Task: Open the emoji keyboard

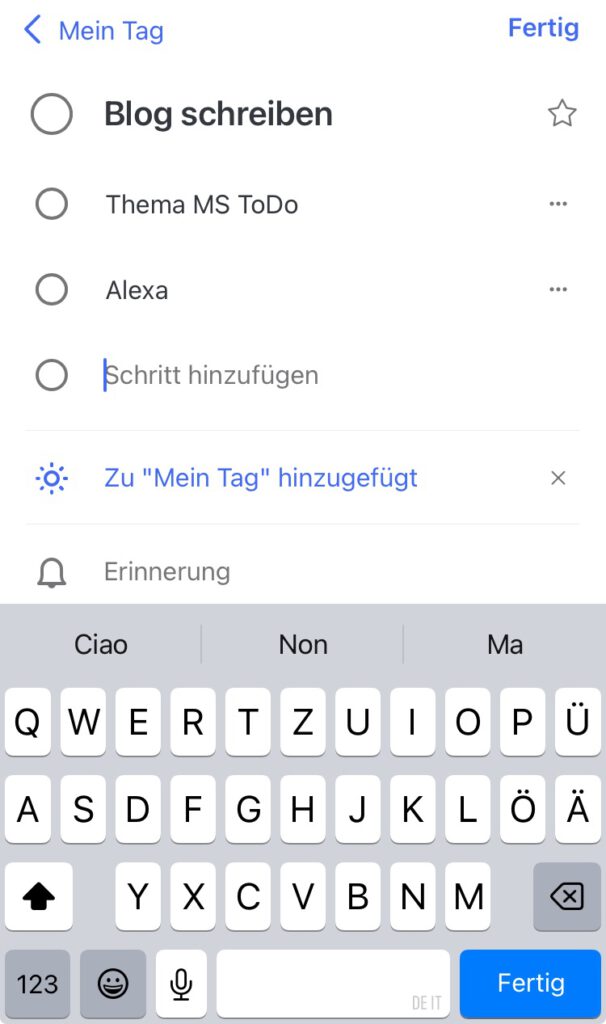Action: click(112, 984)
